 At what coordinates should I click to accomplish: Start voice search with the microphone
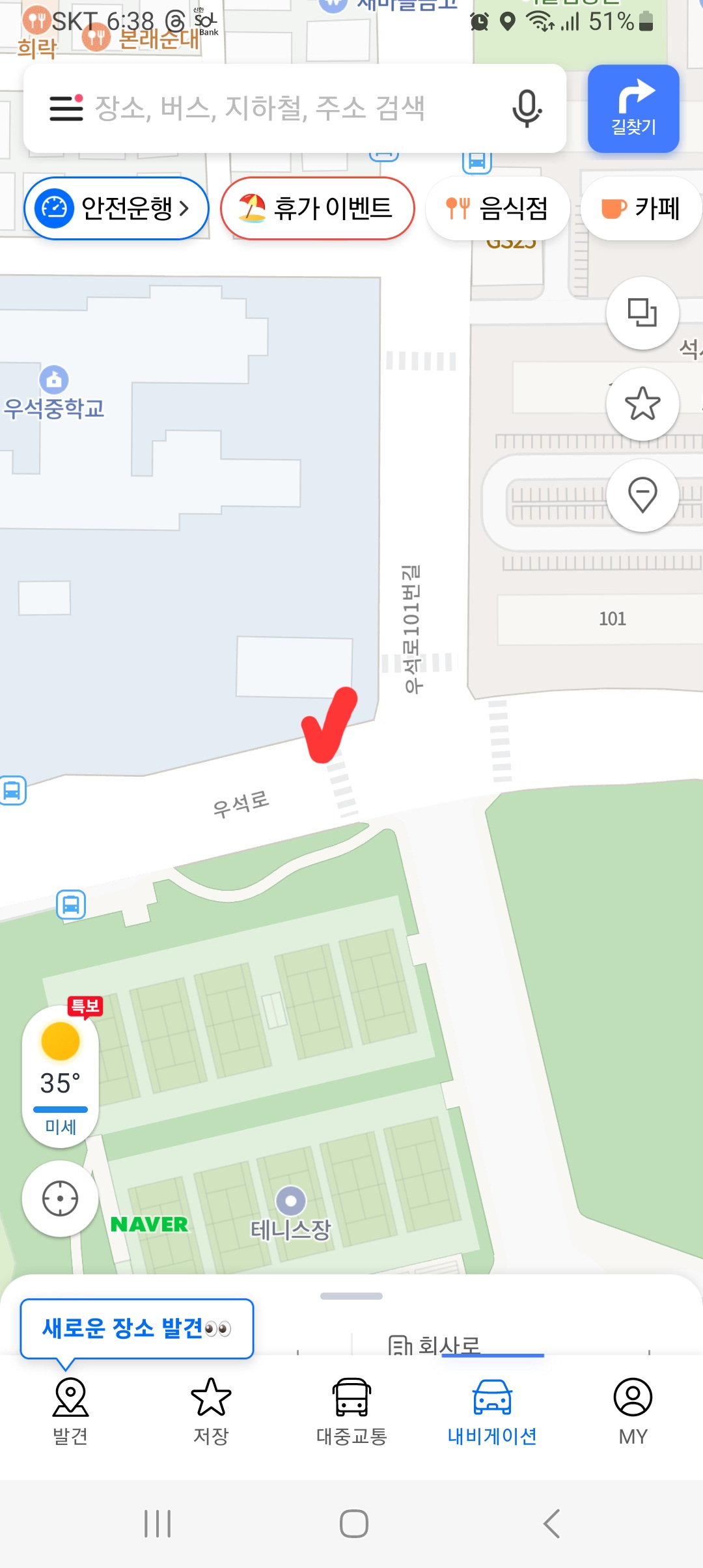pos(527,108)
